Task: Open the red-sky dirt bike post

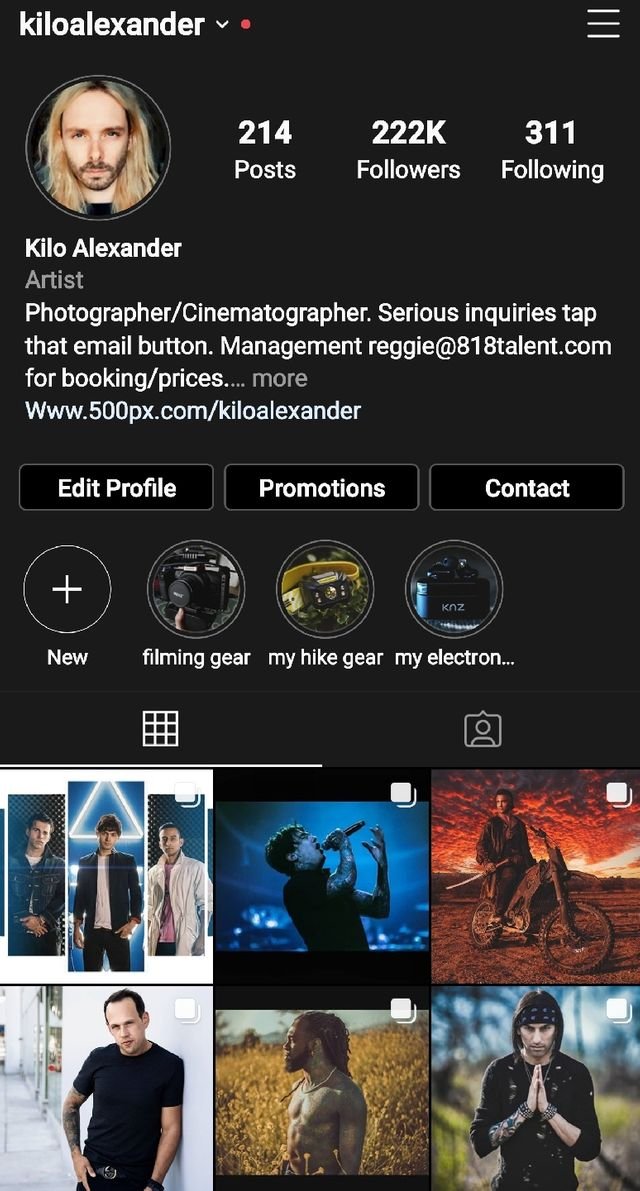Action: [536, 876]
